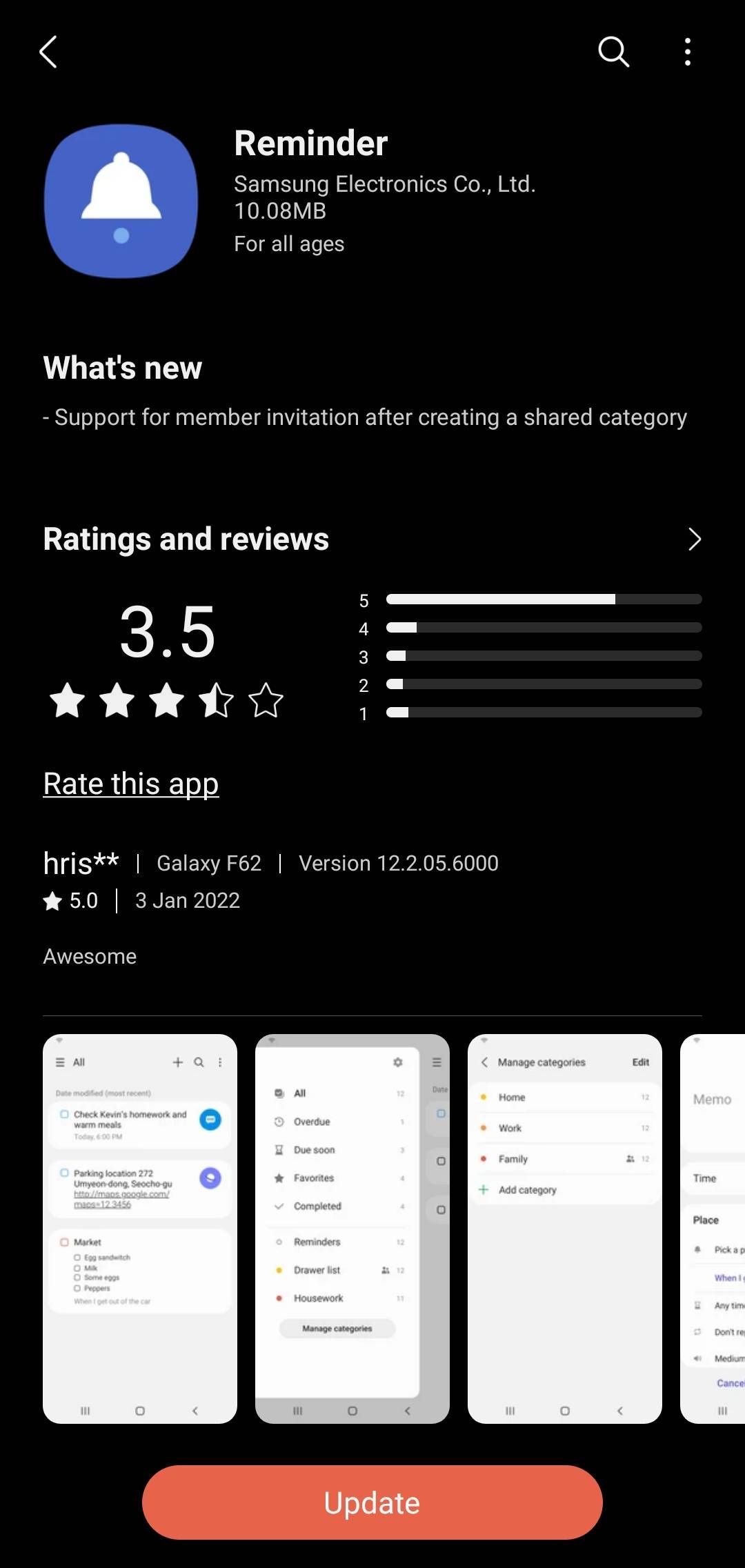Screen dimensions: 745x1568
Task: Open the partially visible Memo screenshot
Action: [x=714, y=1228]
